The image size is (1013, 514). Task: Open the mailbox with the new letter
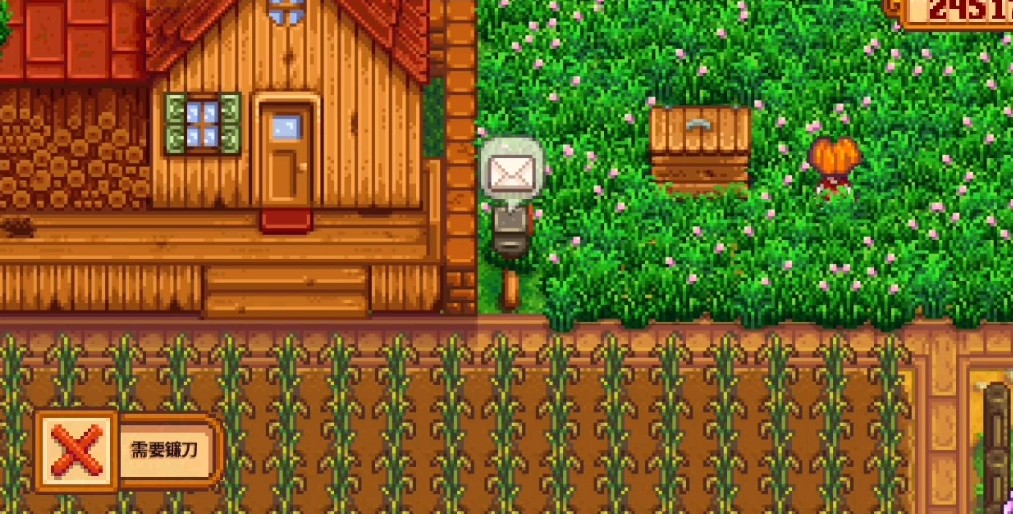pyautogui.click(x=511, y=240)
